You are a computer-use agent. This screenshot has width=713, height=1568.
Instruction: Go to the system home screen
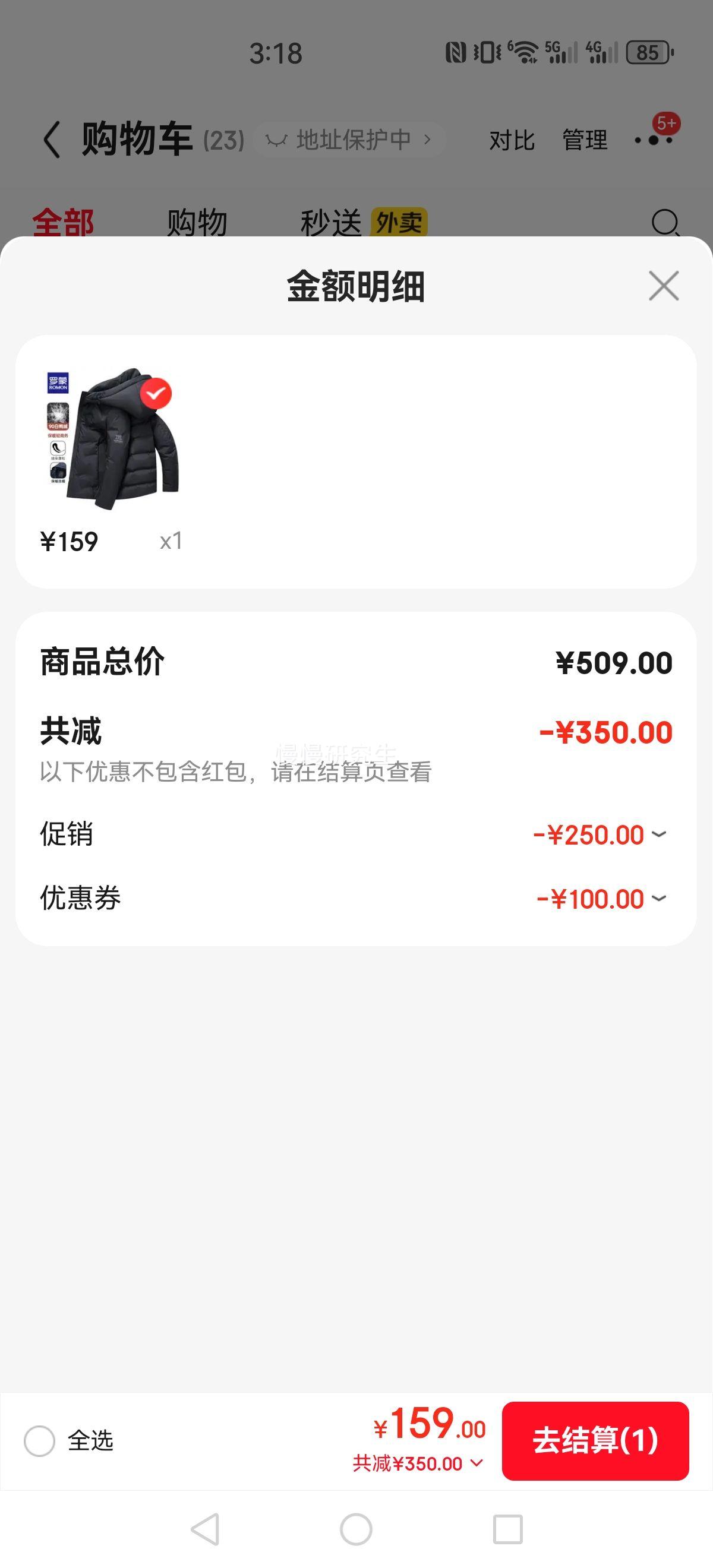tap(356, 1529)
